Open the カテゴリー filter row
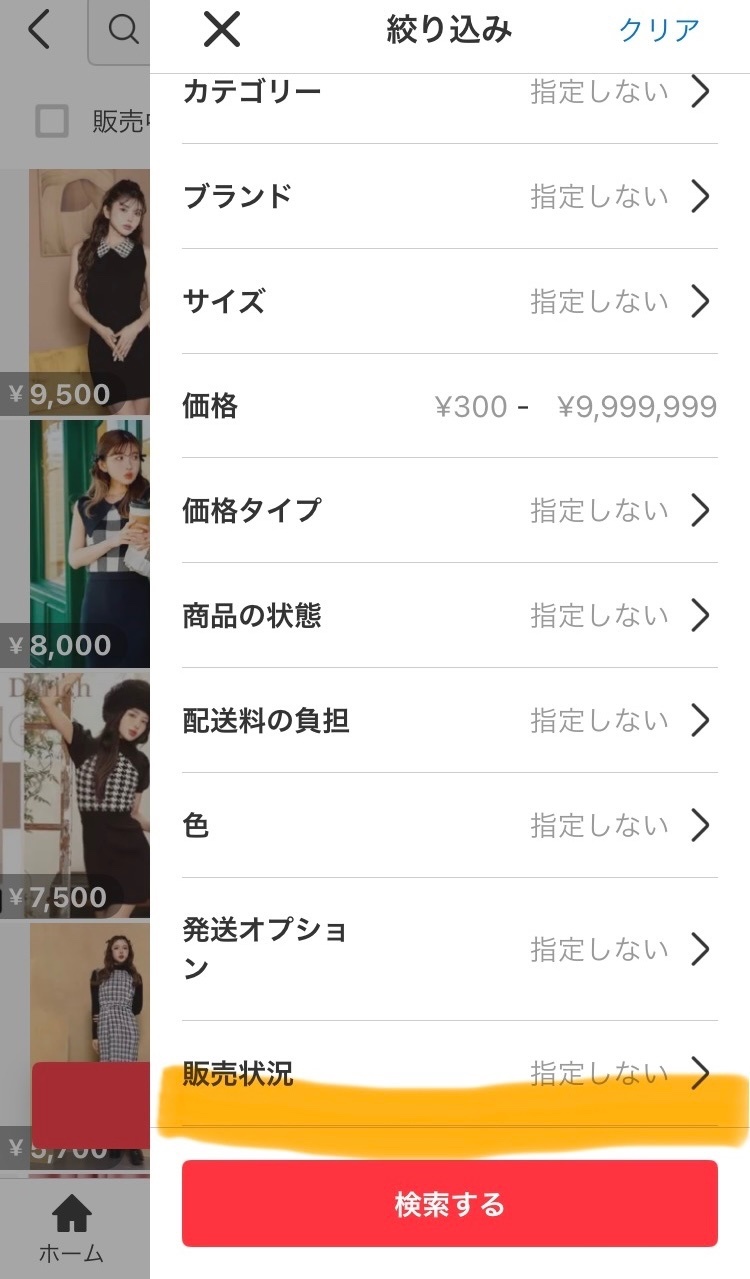Screen dimensions: 750x1279 click(x=449, y=93)
